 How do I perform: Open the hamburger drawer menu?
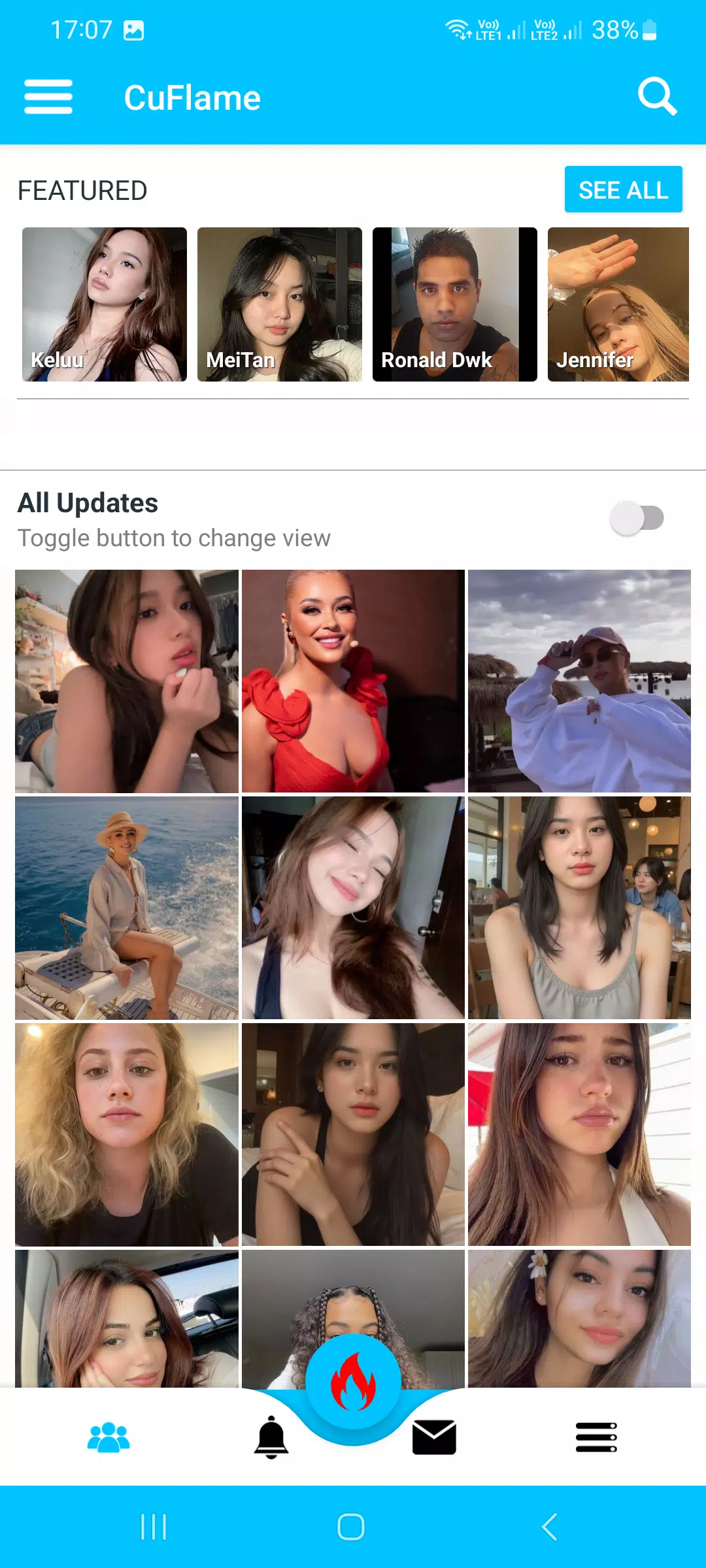48,97
